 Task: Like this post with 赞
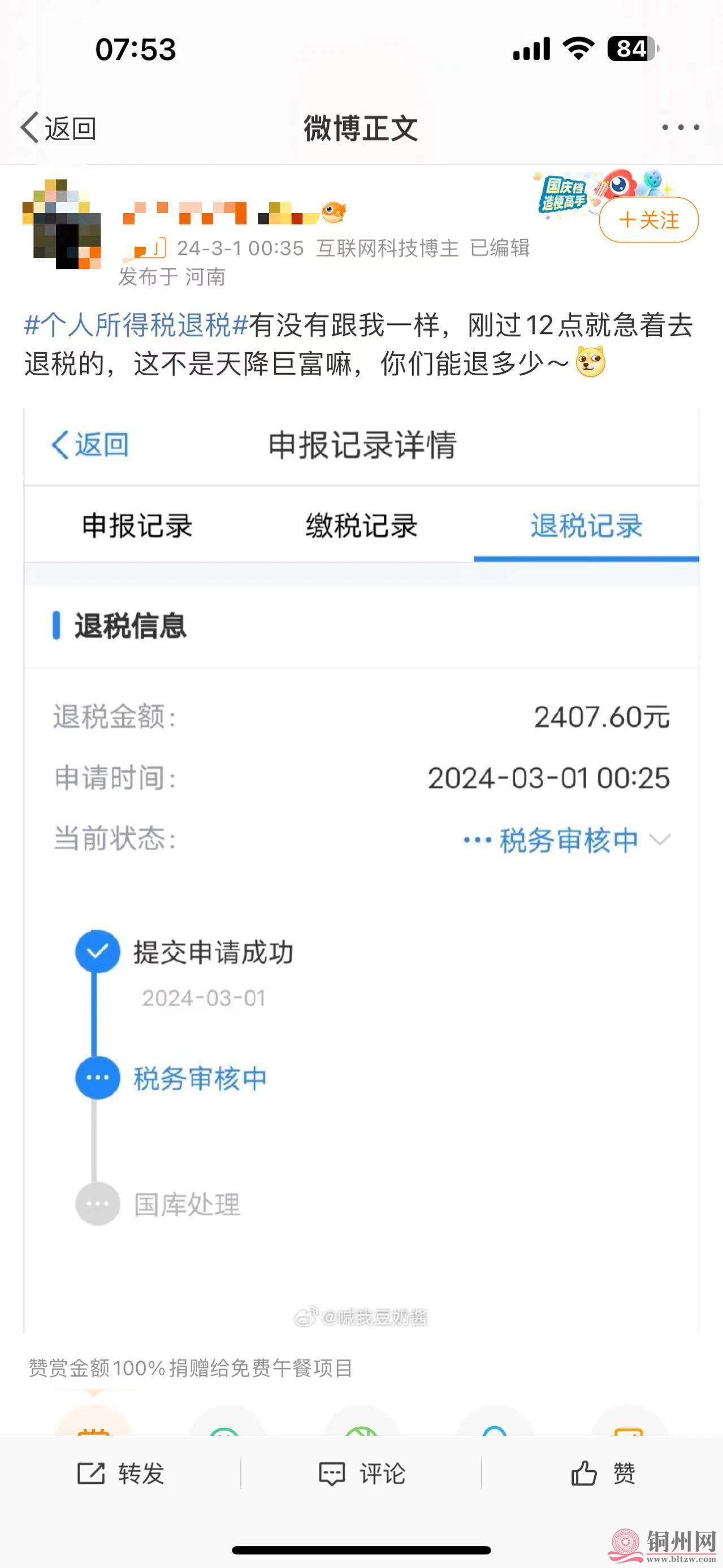(603, 1474)
